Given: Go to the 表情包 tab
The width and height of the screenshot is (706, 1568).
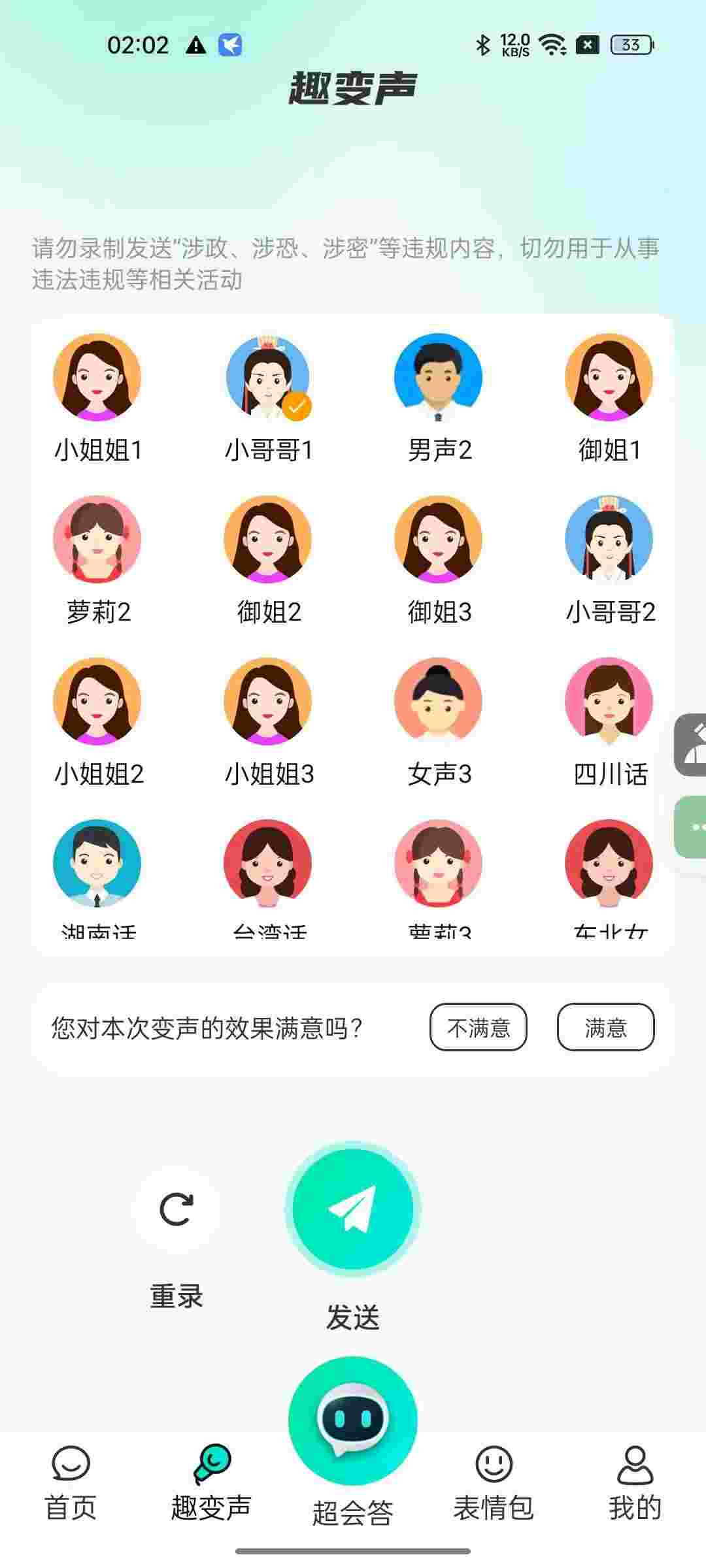Looking at the screenshot, I should coord(494,1483).
